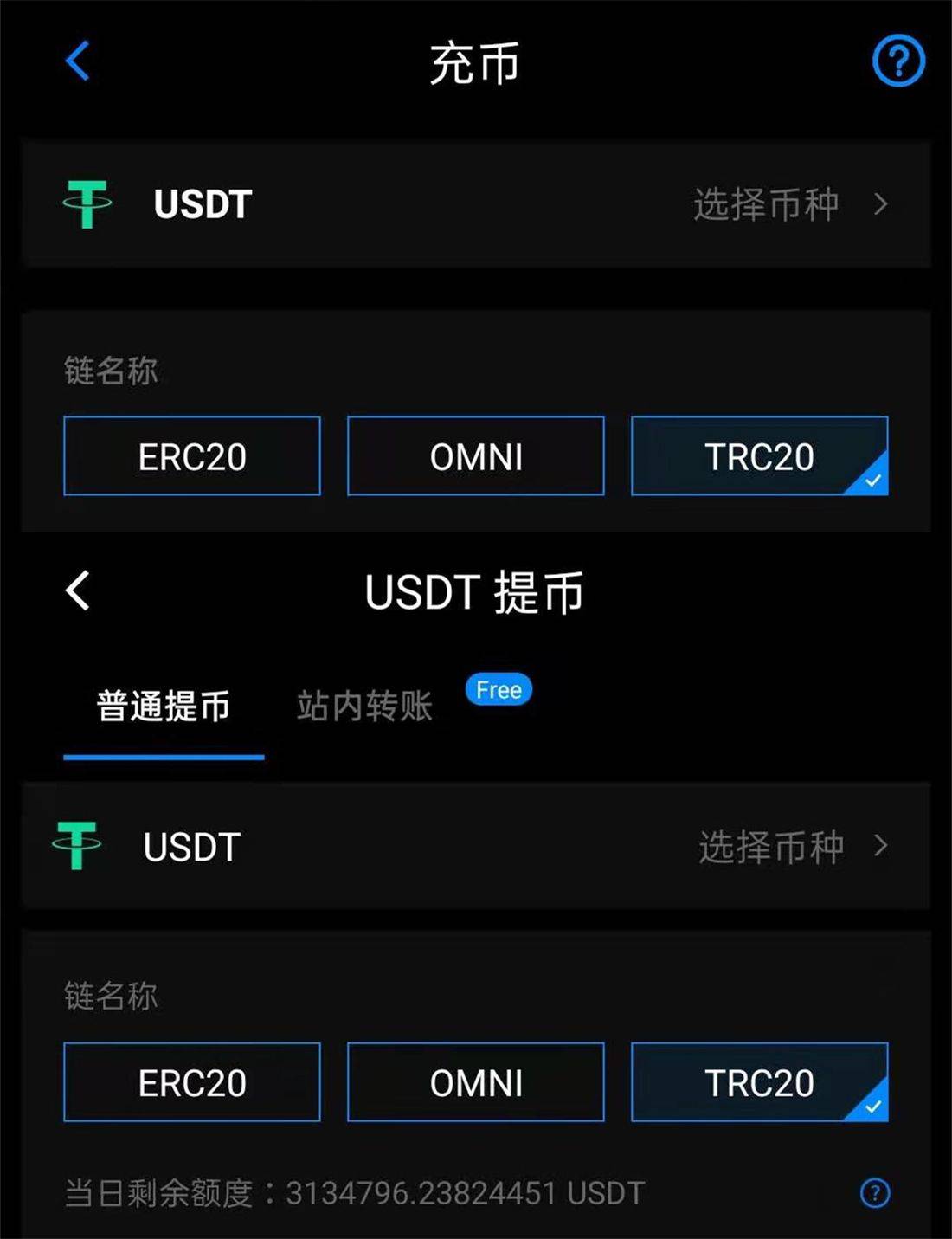Viewport: 952px width, 1239px height.
Task: Tap the back arrow beside USDT 提币
Action: pyautogui.click(x=76, y=590)
